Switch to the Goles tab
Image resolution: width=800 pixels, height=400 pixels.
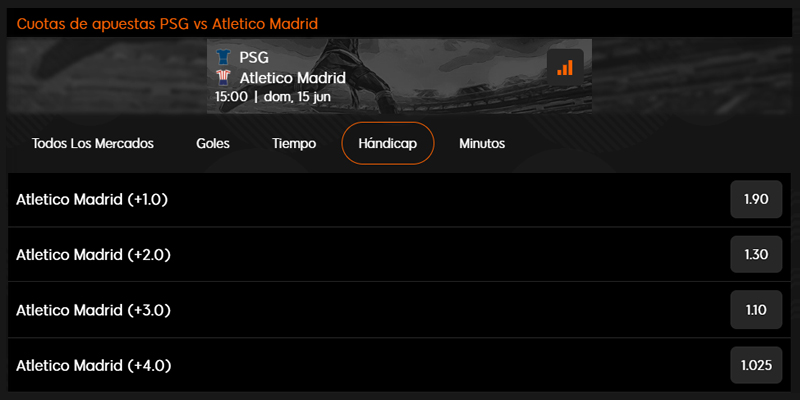pos(213,143)
